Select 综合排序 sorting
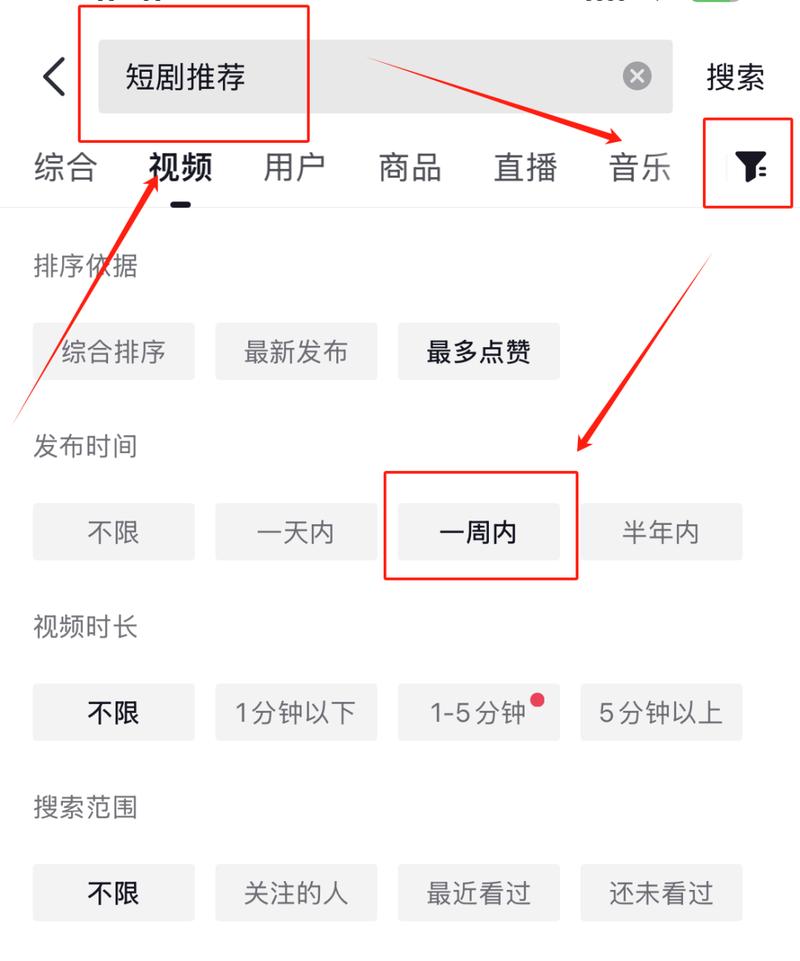The height and width of the screenshot is (961, 800). pyautogui.click(x=113, y=352)
